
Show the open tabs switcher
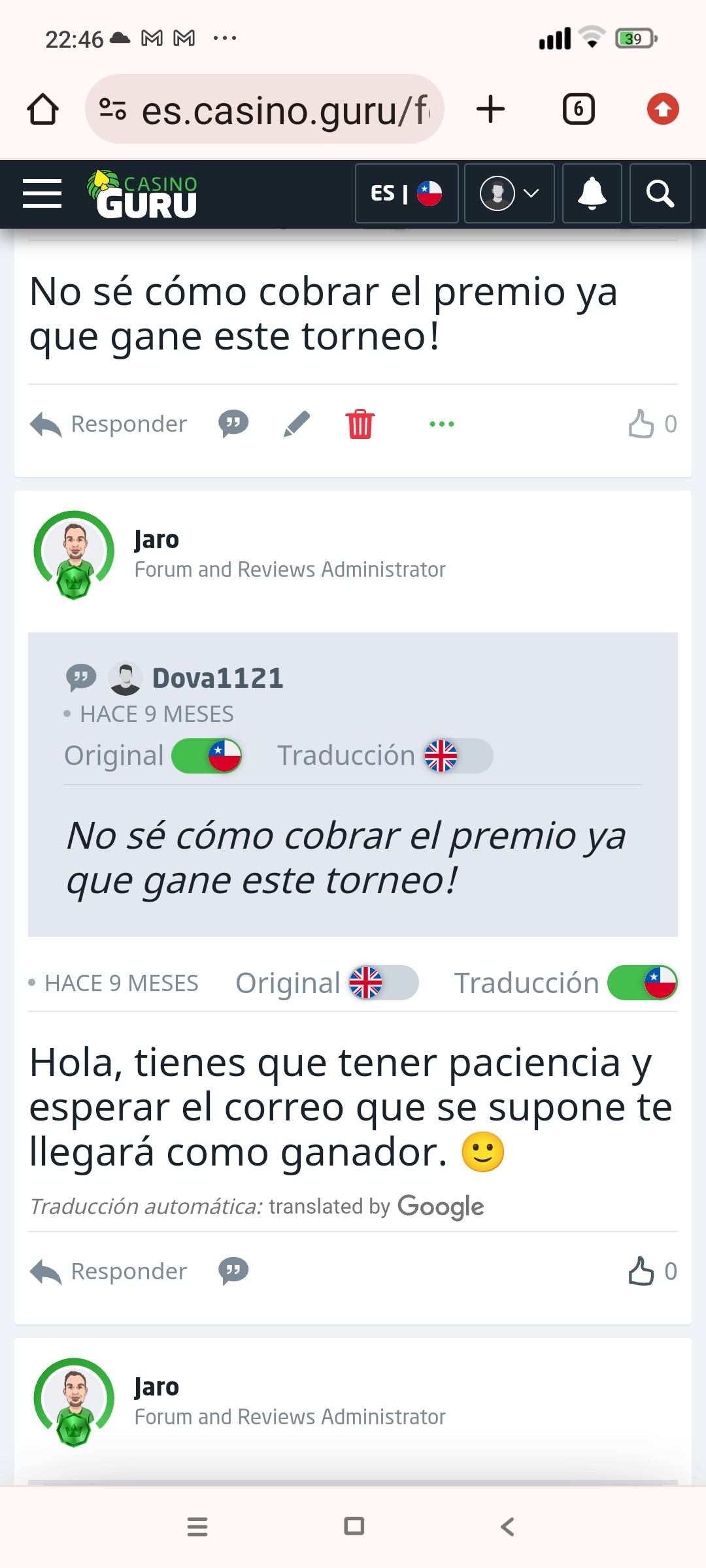tap(579, 109)
